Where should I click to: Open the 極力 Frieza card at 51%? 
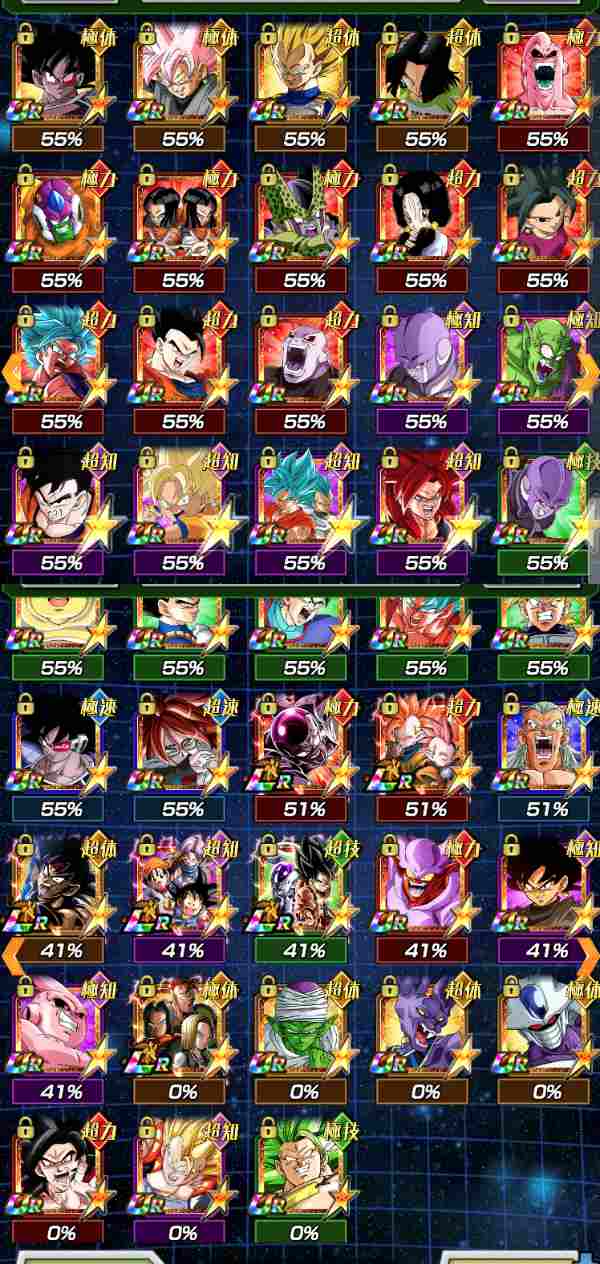click(x=304, y=757)
